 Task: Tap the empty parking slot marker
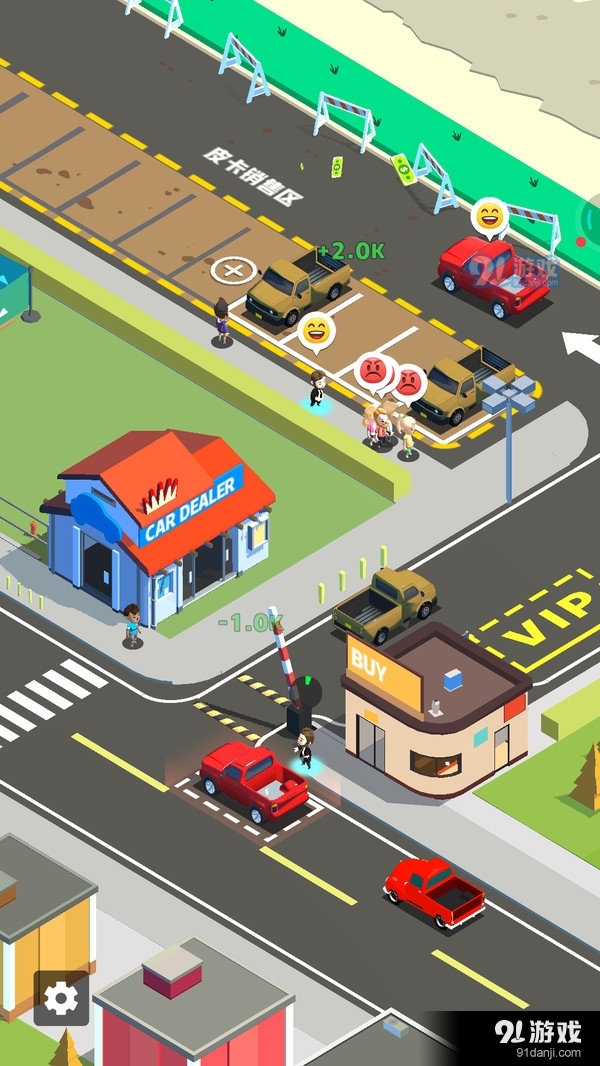[233, 270]
